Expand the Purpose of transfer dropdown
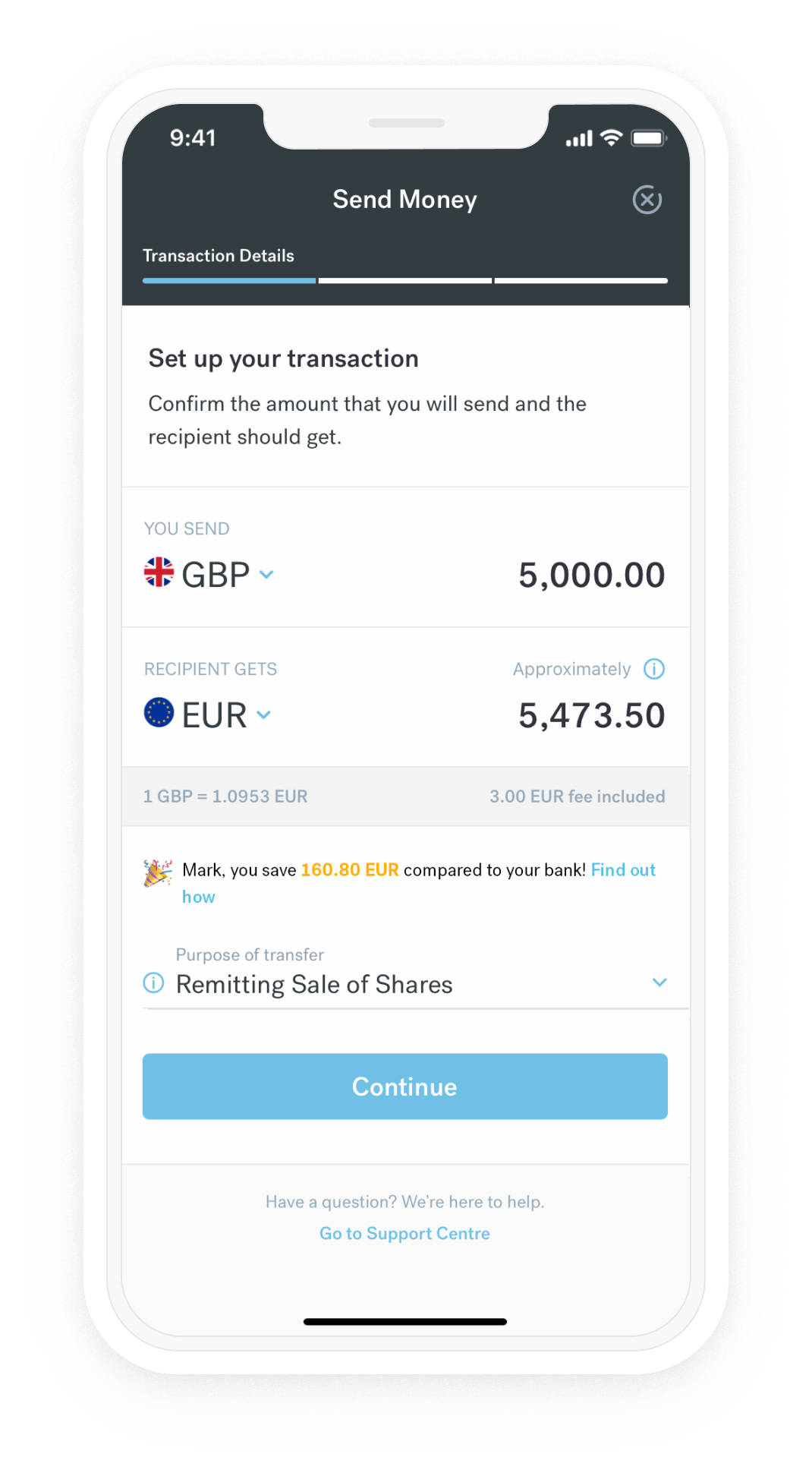The height and width of the screenshot is (1476, 812). point(659,982)
